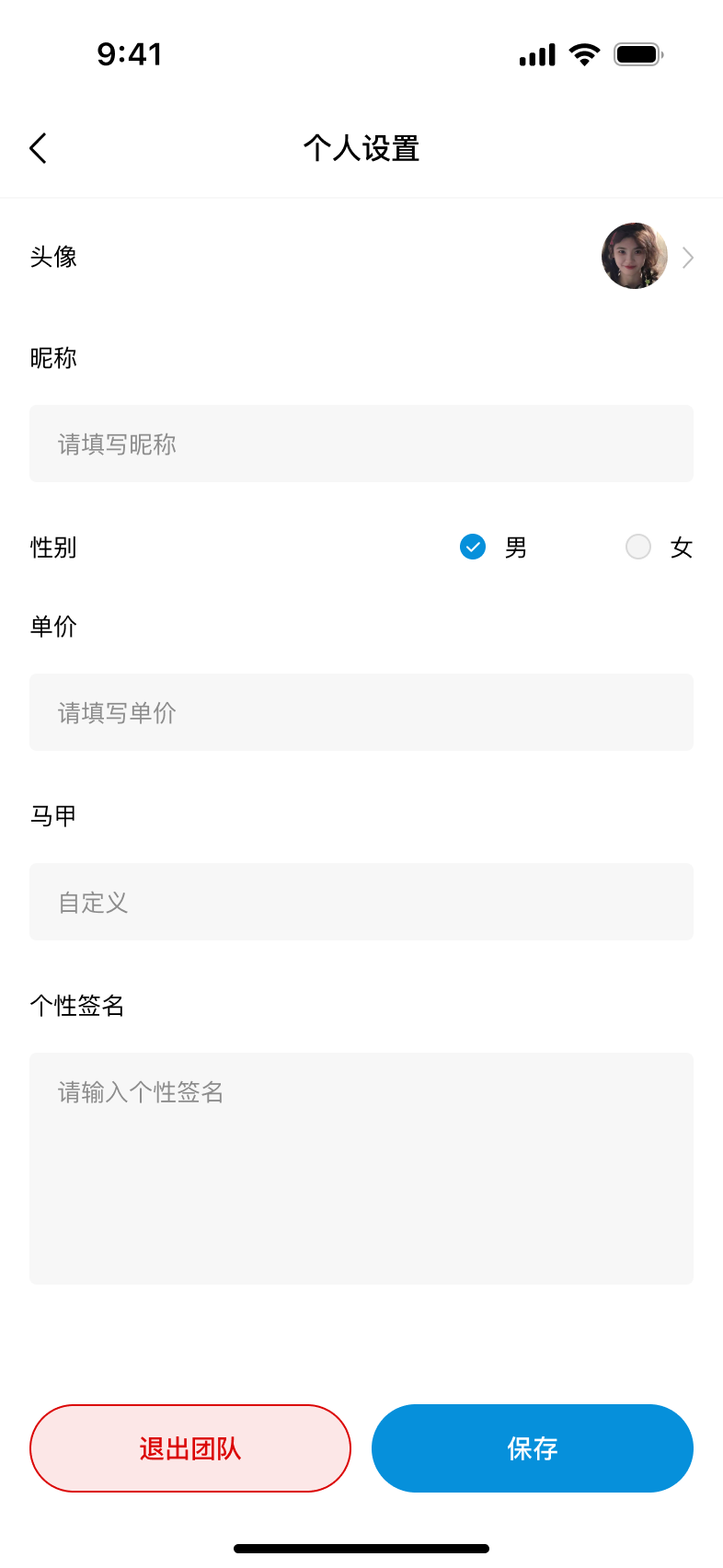Select 女 as gender
The width and height of the screenshot is (723, 1568).
click(638, 548)
